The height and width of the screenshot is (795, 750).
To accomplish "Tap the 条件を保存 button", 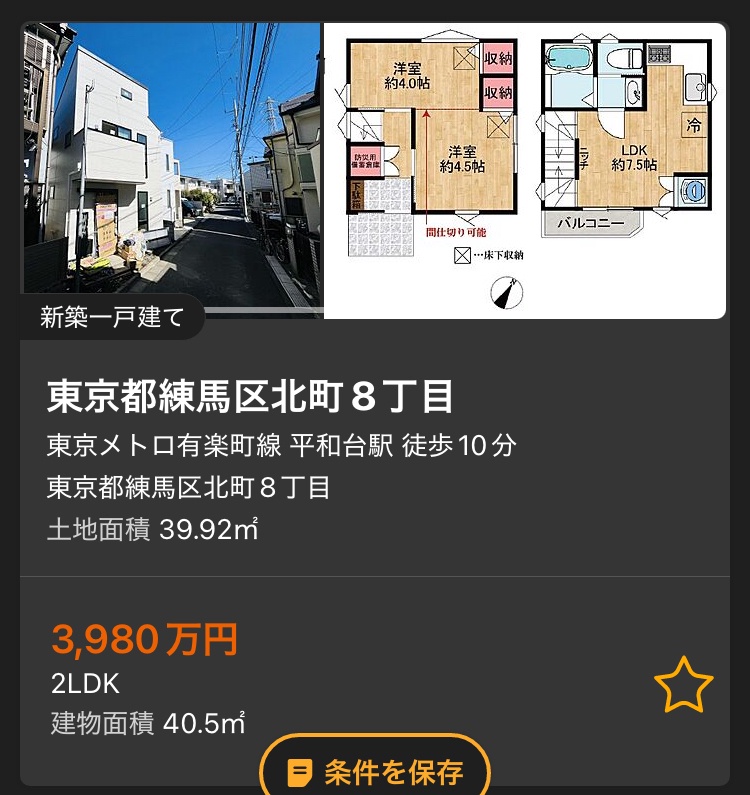I will pos(375,771).
